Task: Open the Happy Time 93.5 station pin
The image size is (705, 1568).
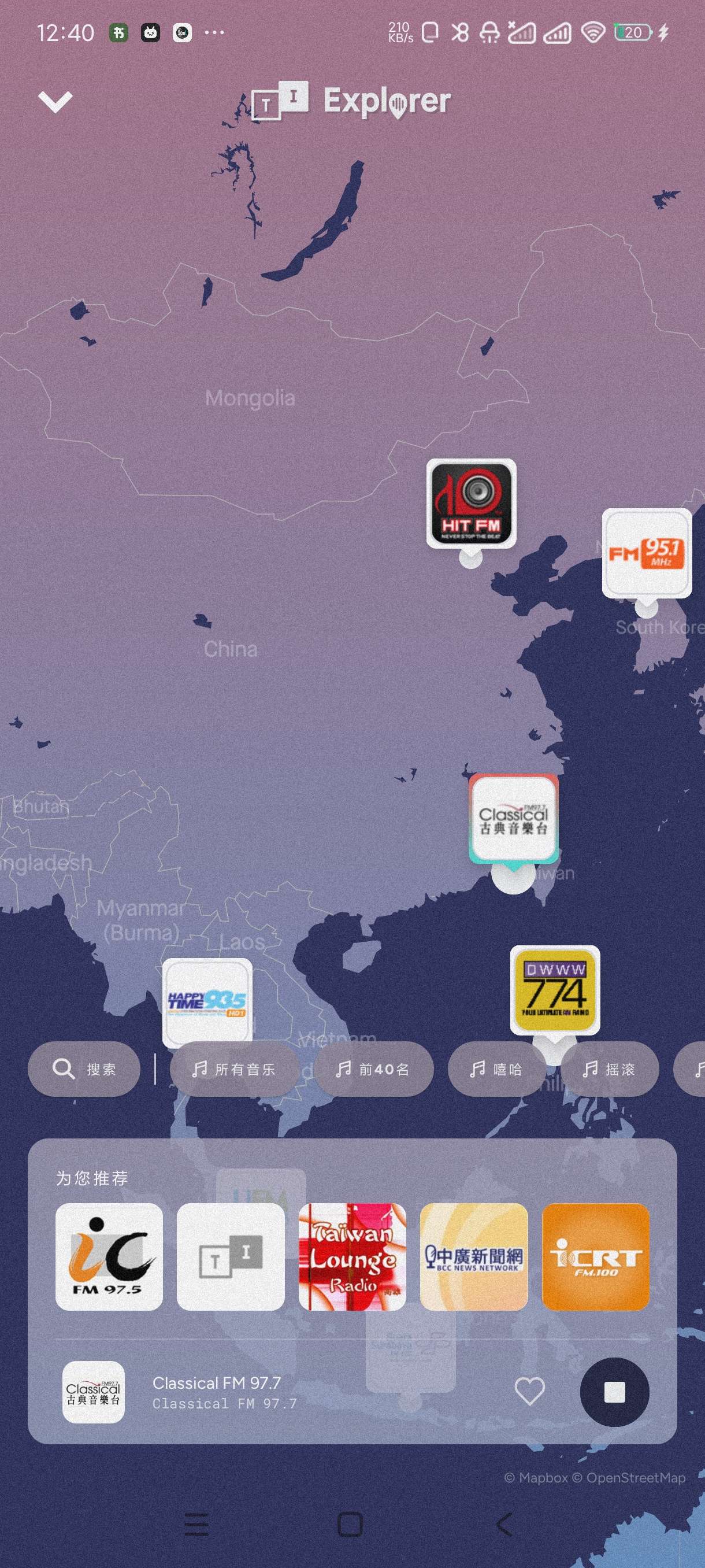Action: coord(207,1001)
